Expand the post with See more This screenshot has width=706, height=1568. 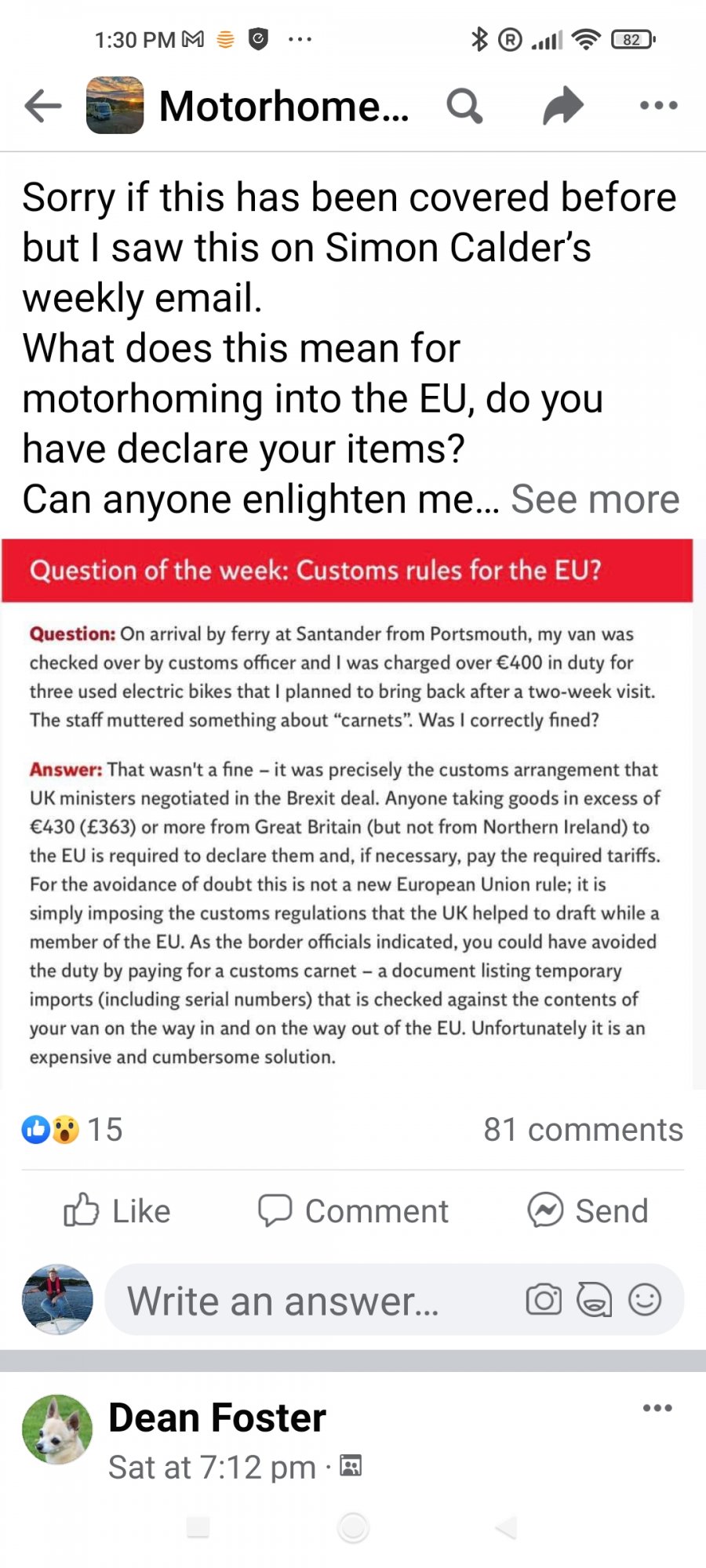point(595,499)
